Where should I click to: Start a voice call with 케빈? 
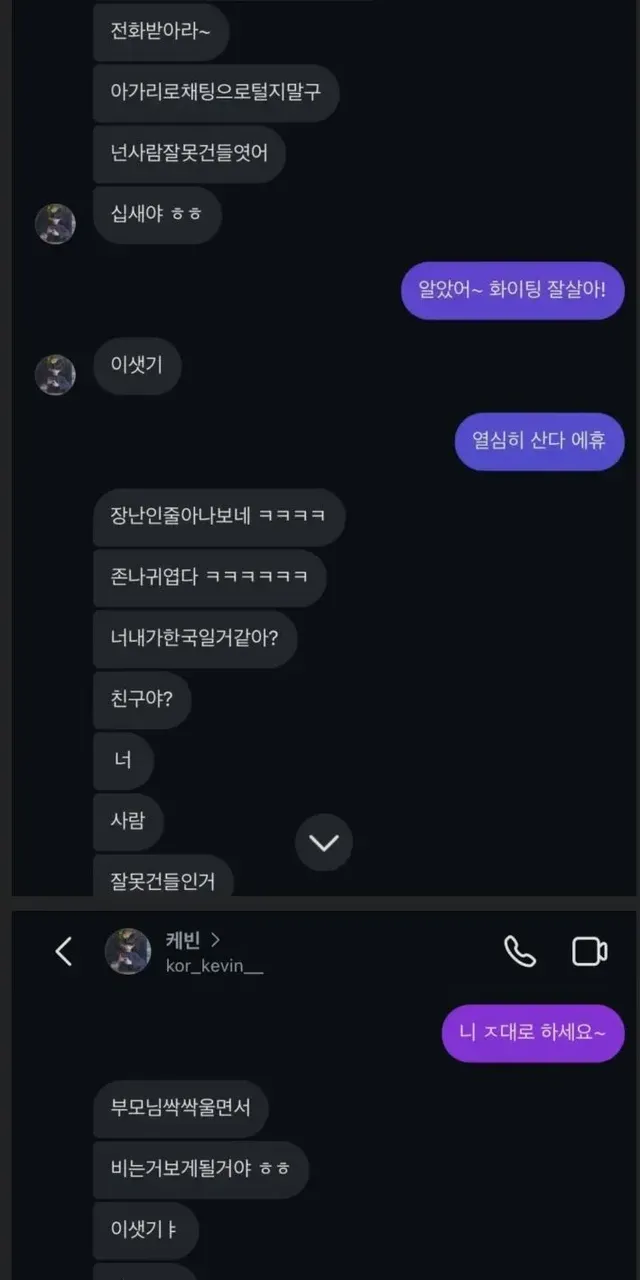(x=520, y=951)
